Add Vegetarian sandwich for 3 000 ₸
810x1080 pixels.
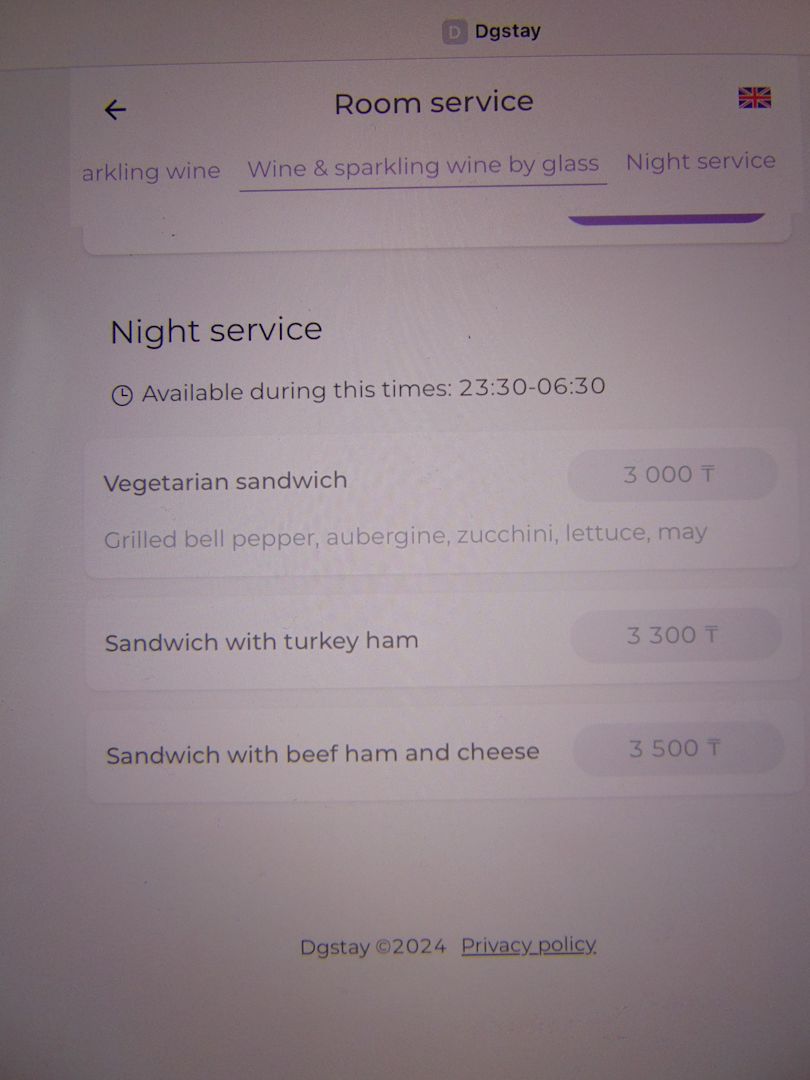tap(671, 475)
